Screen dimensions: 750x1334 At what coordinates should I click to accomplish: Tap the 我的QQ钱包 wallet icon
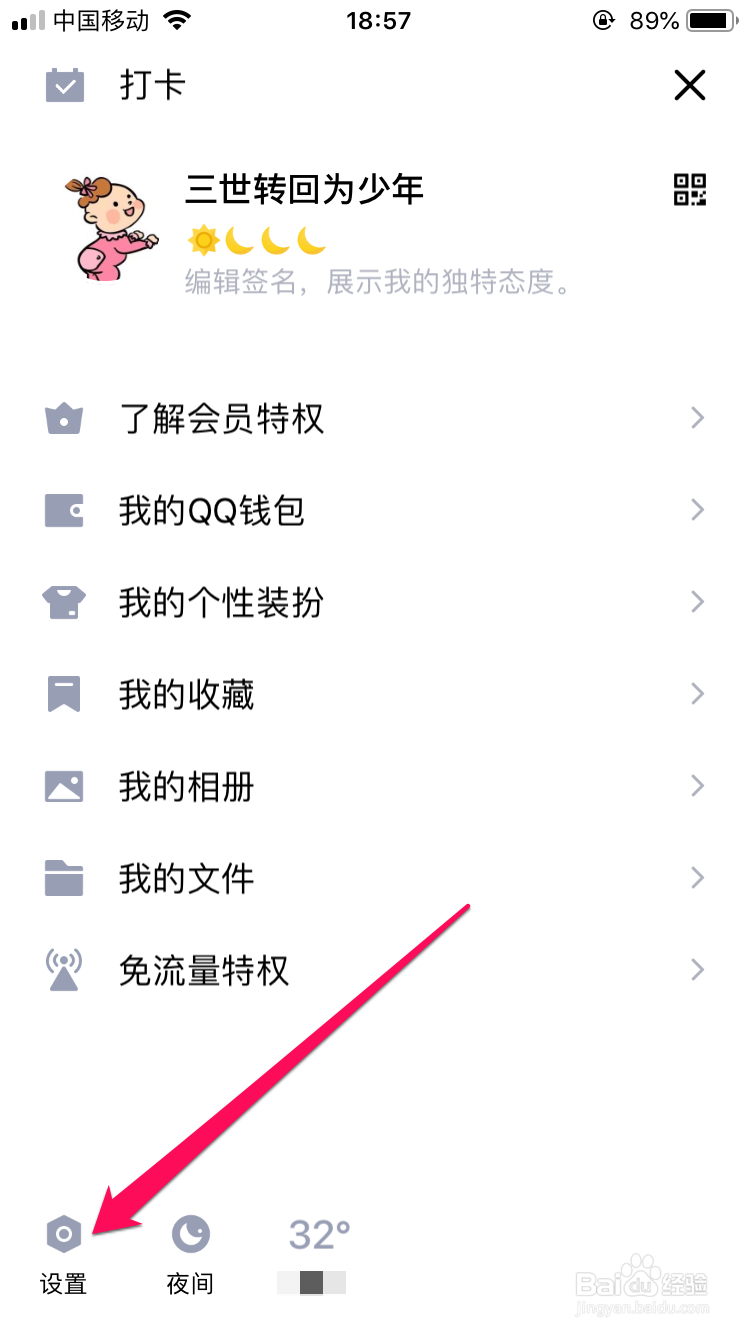point(64,510)
